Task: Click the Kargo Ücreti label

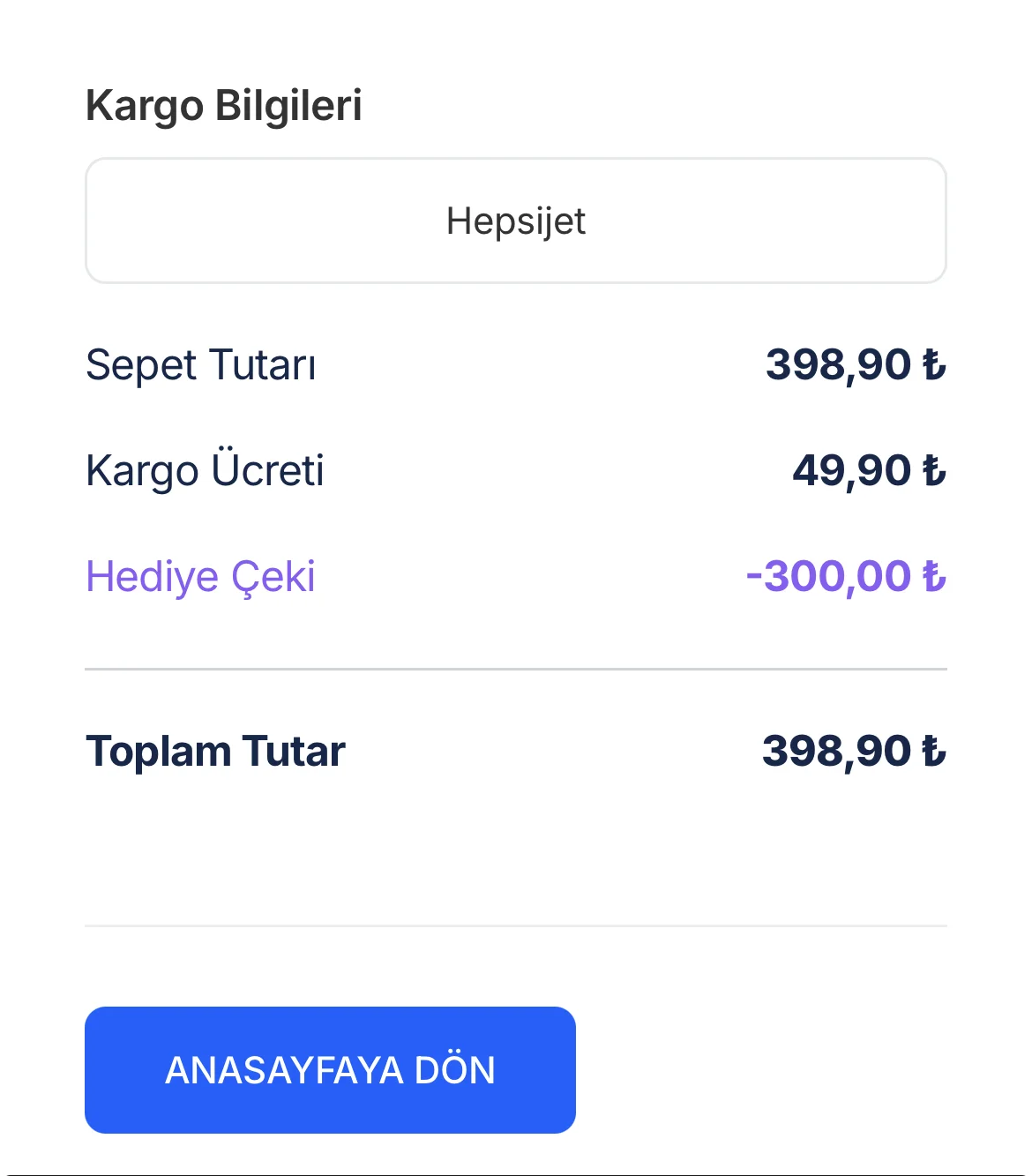Action: click(204, 468)
